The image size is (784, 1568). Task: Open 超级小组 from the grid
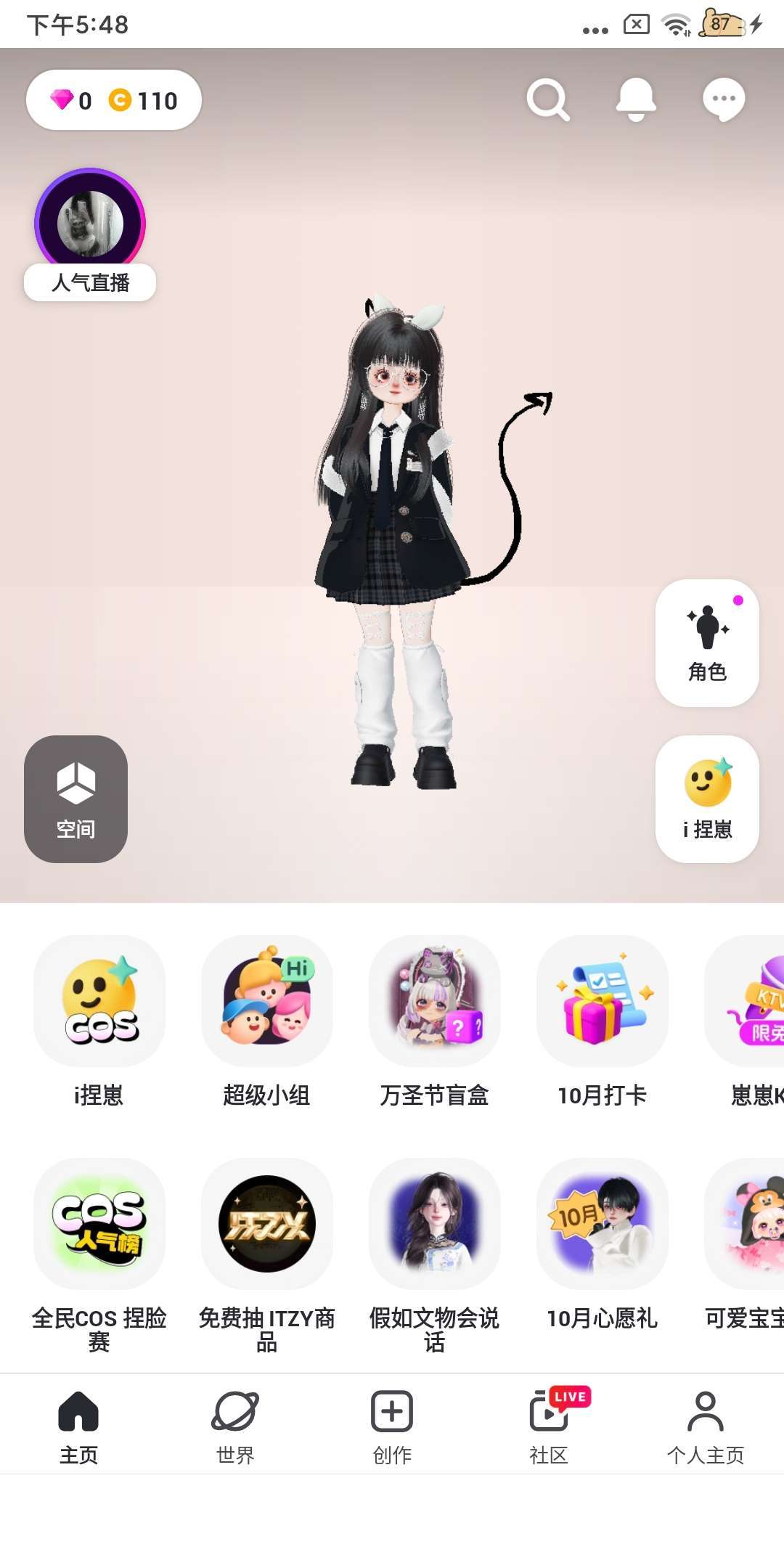[x=266, y=1002]
